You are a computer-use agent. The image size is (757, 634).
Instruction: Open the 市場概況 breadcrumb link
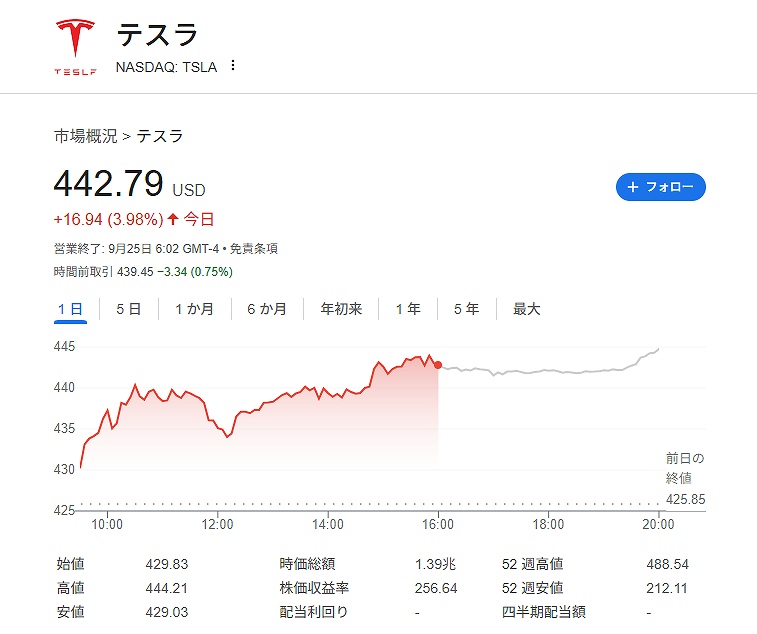click(85, 136)
